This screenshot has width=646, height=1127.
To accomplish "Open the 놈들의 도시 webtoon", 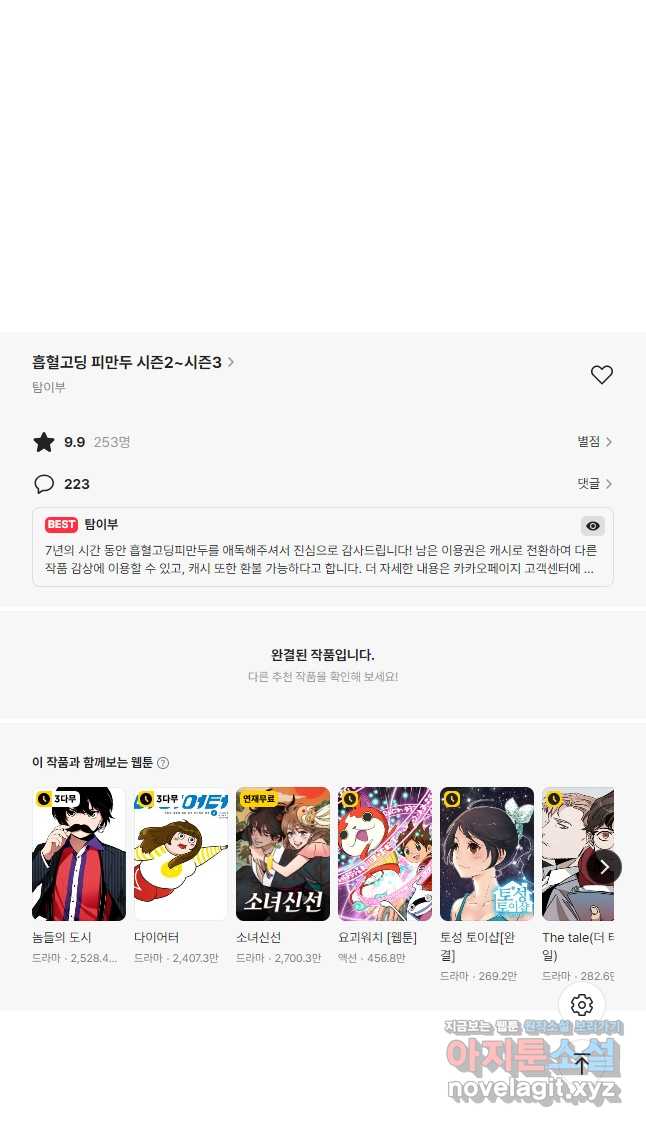I will [x=79, y=875].
